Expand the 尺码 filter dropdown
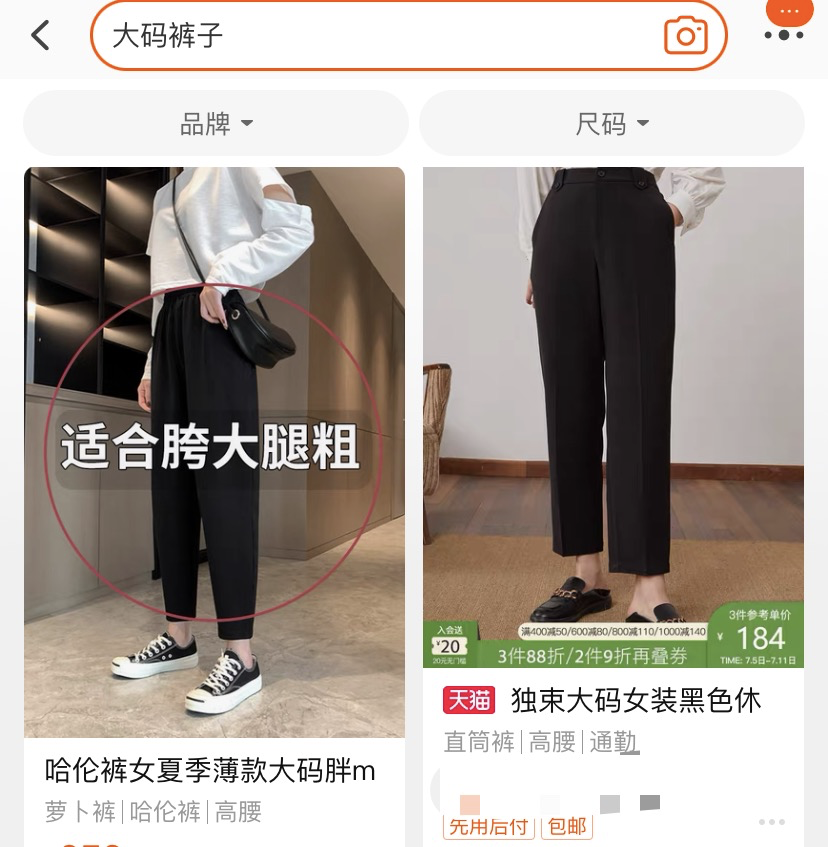The image size is (828, 847). [612, 124]
